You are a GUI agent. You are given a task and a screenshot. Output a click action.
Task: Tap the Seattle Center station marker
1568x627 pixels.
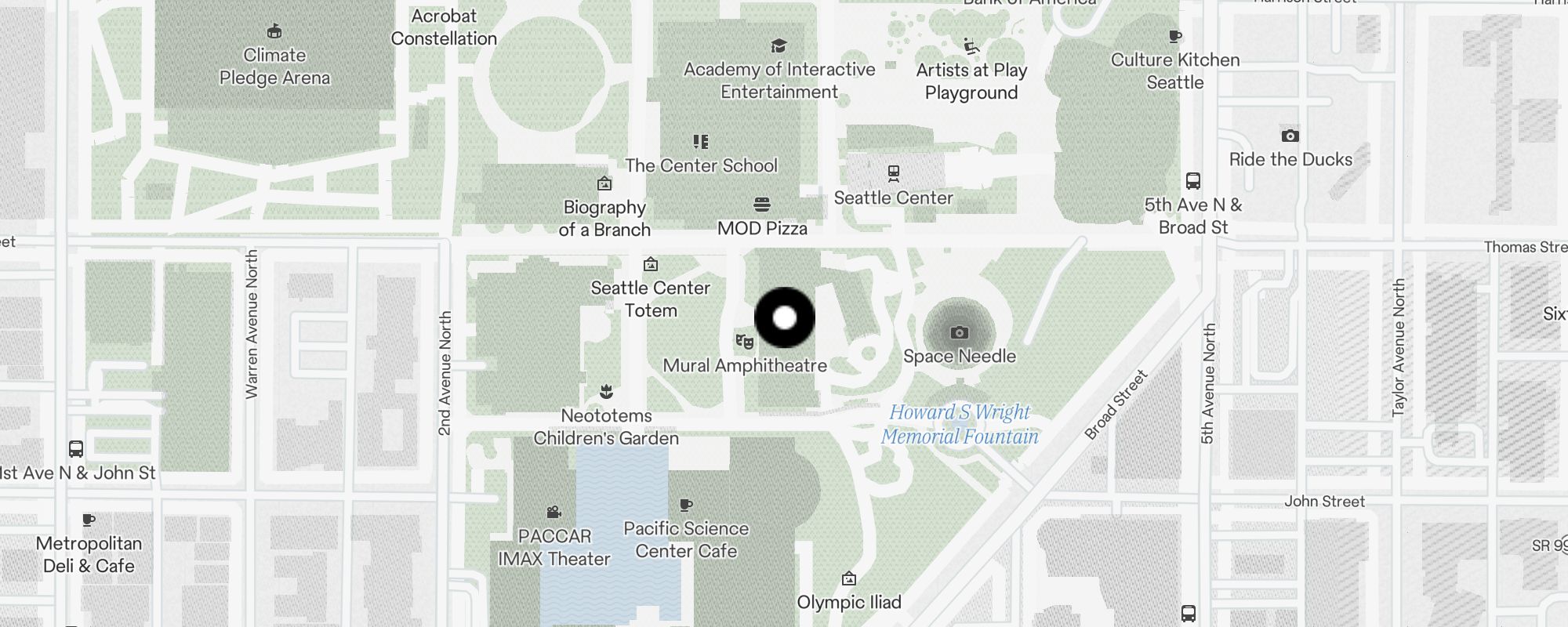(x=893, y=173)
